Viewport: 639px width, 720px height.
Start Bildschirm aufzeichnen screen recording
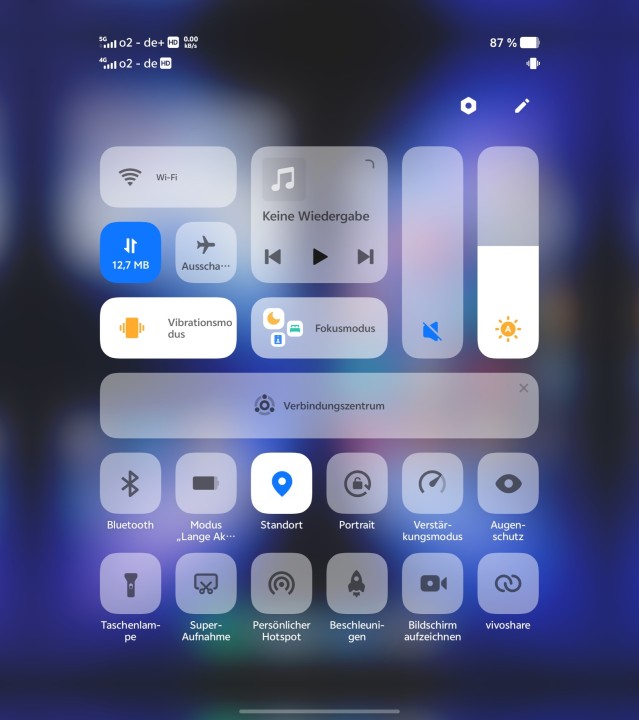(x=432, y=584)
